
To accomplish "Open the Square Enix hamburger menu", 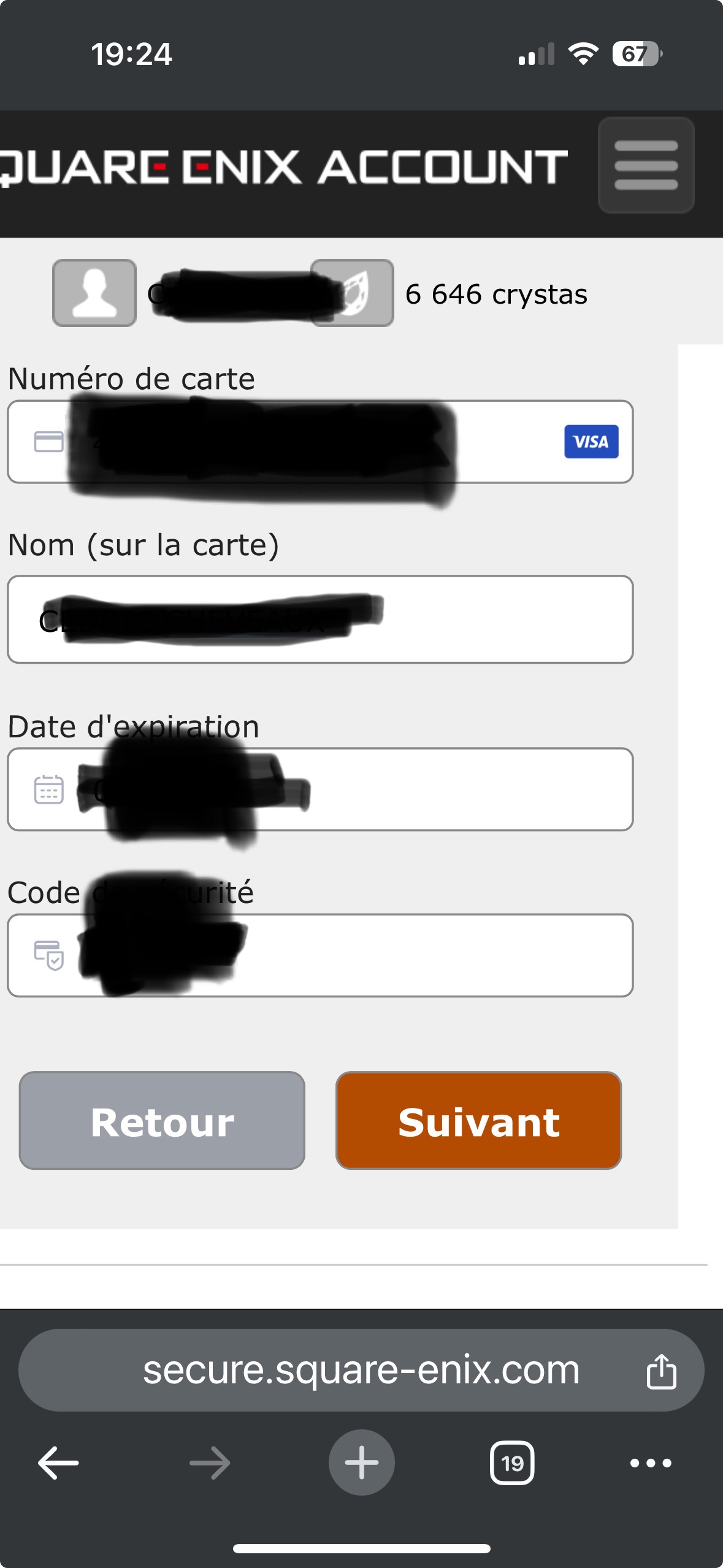I will (x=646, y=165).
